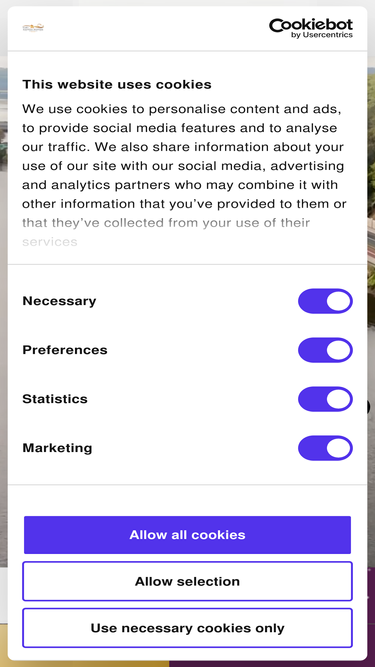Disable the Preferences cookies switch

tap(325, 350)
